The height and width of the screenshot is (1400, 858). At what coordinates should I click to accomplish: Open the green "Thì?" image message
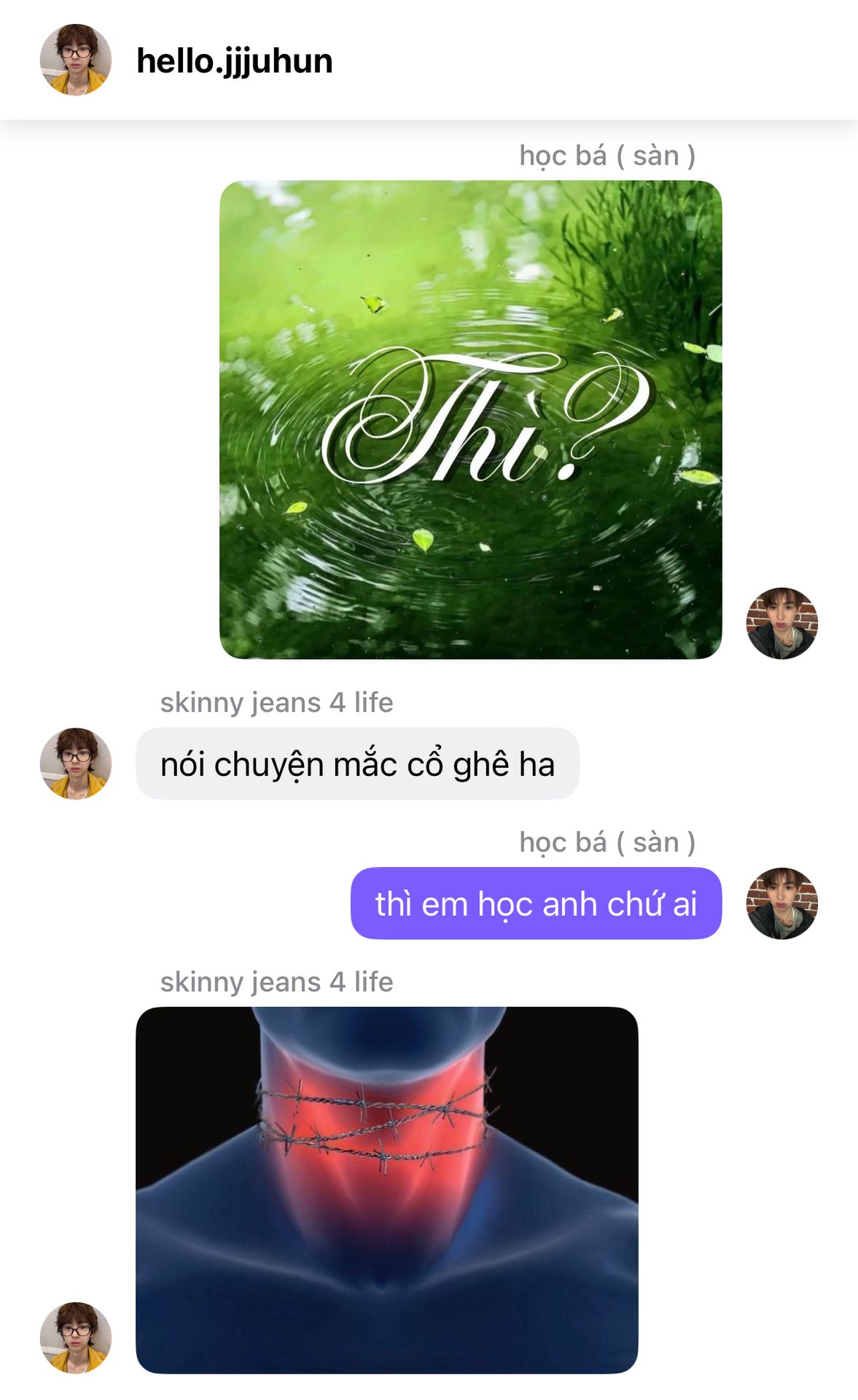click(470, 419)
